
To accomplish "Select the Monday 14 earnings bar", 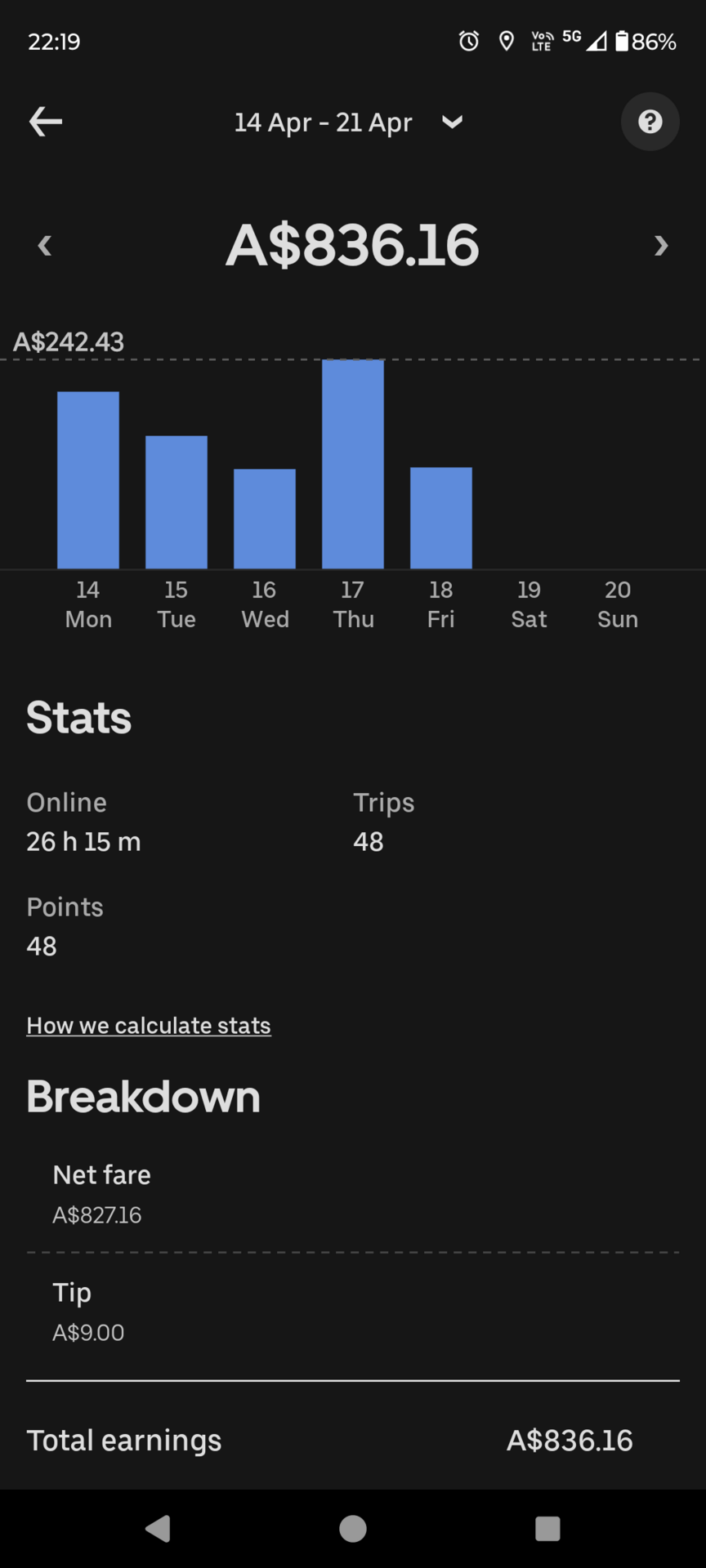I will pos(88,480).
